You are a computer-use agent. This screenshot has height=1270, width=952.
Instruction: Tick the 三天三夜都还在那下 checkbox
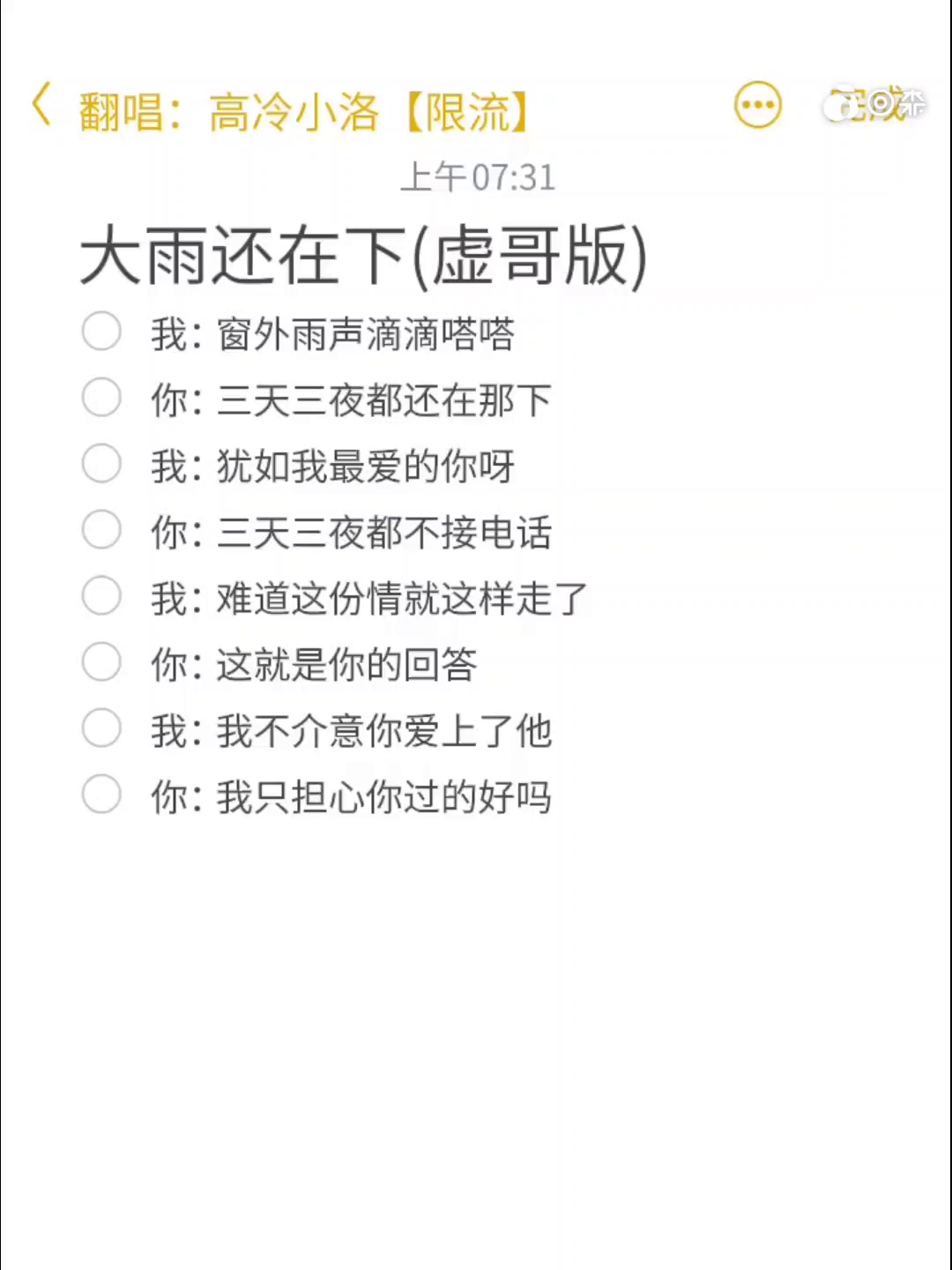[x=101, y=398]
